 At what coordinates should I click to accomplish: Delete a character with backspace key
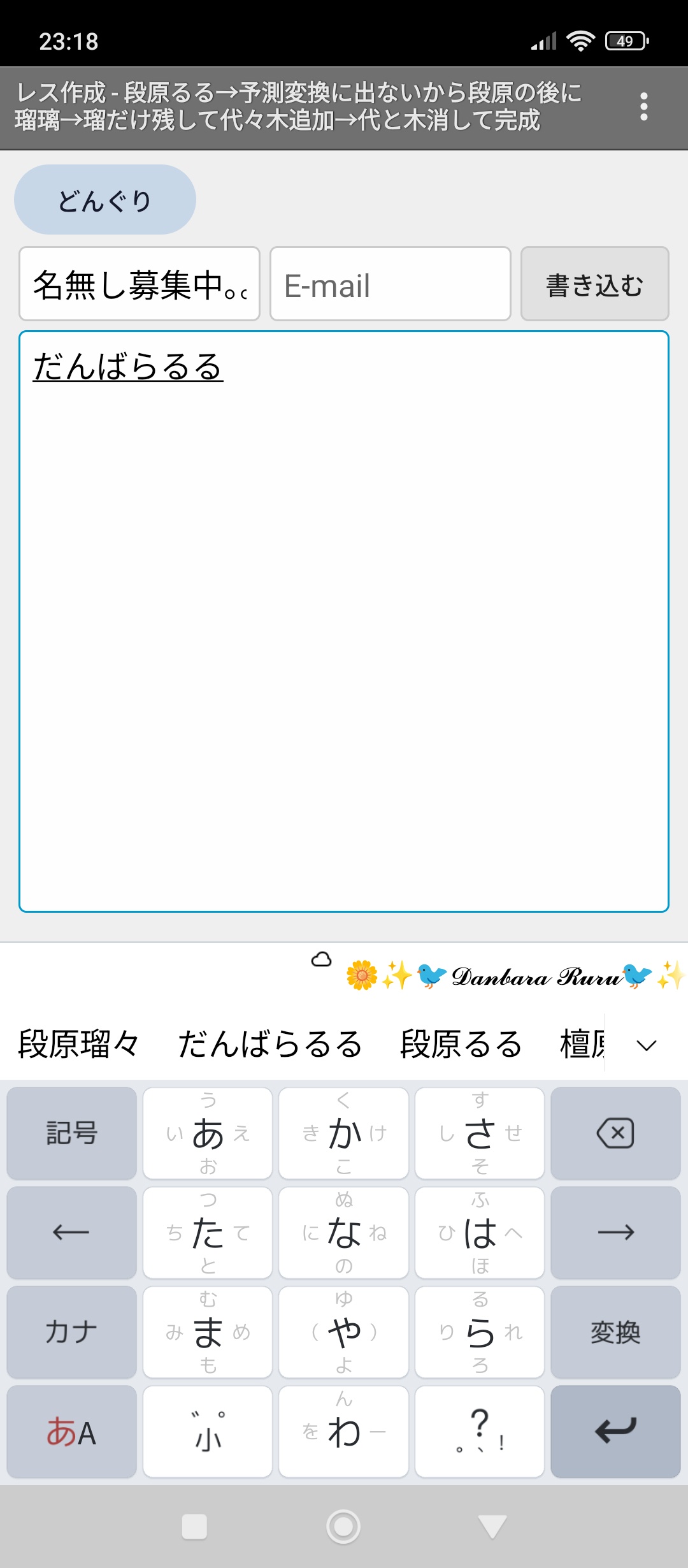[615, 1133]
